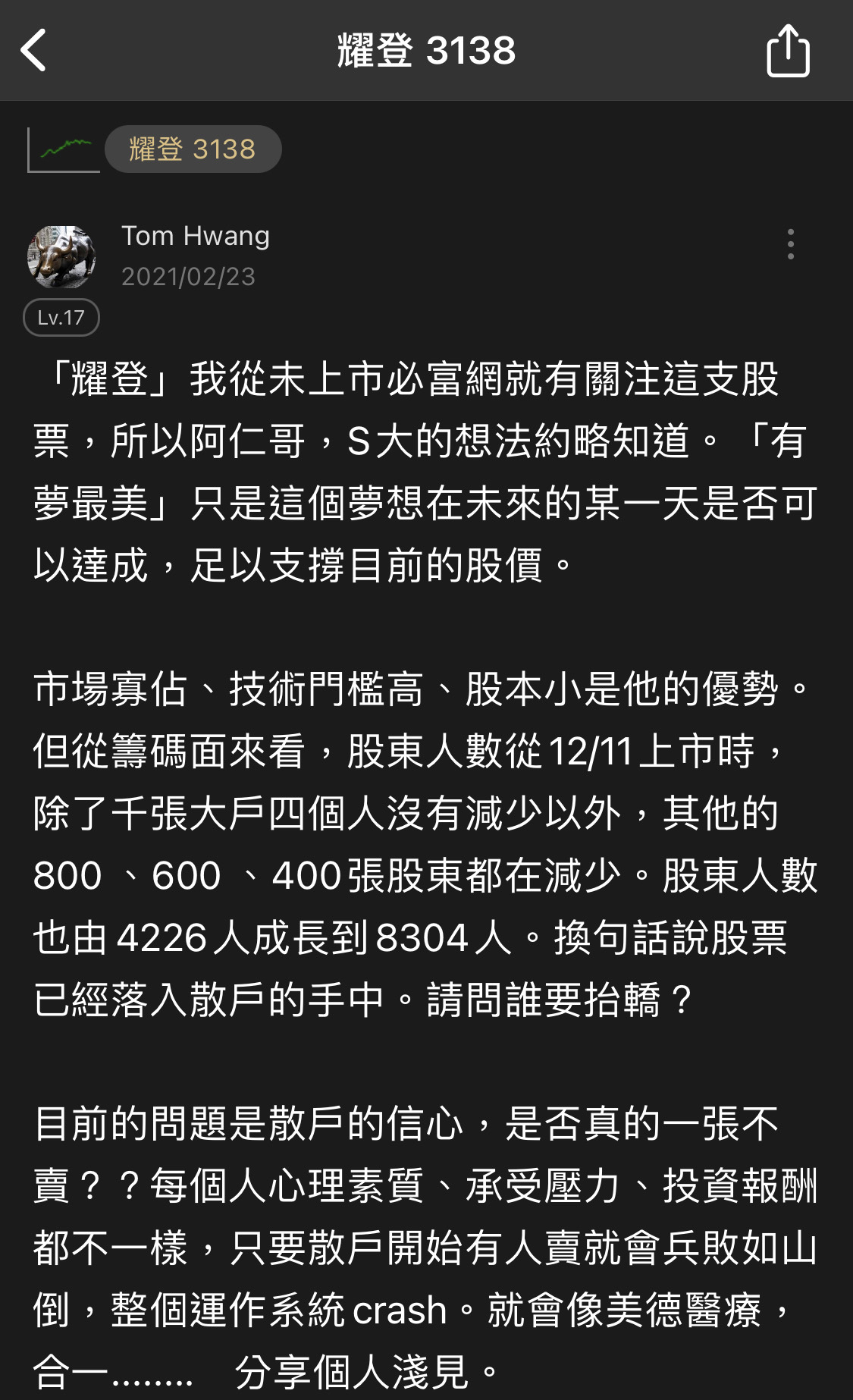Open the 耀登 3138 stock chip
This screenshot has height=1400, width=853.
[x=193, y=149]
